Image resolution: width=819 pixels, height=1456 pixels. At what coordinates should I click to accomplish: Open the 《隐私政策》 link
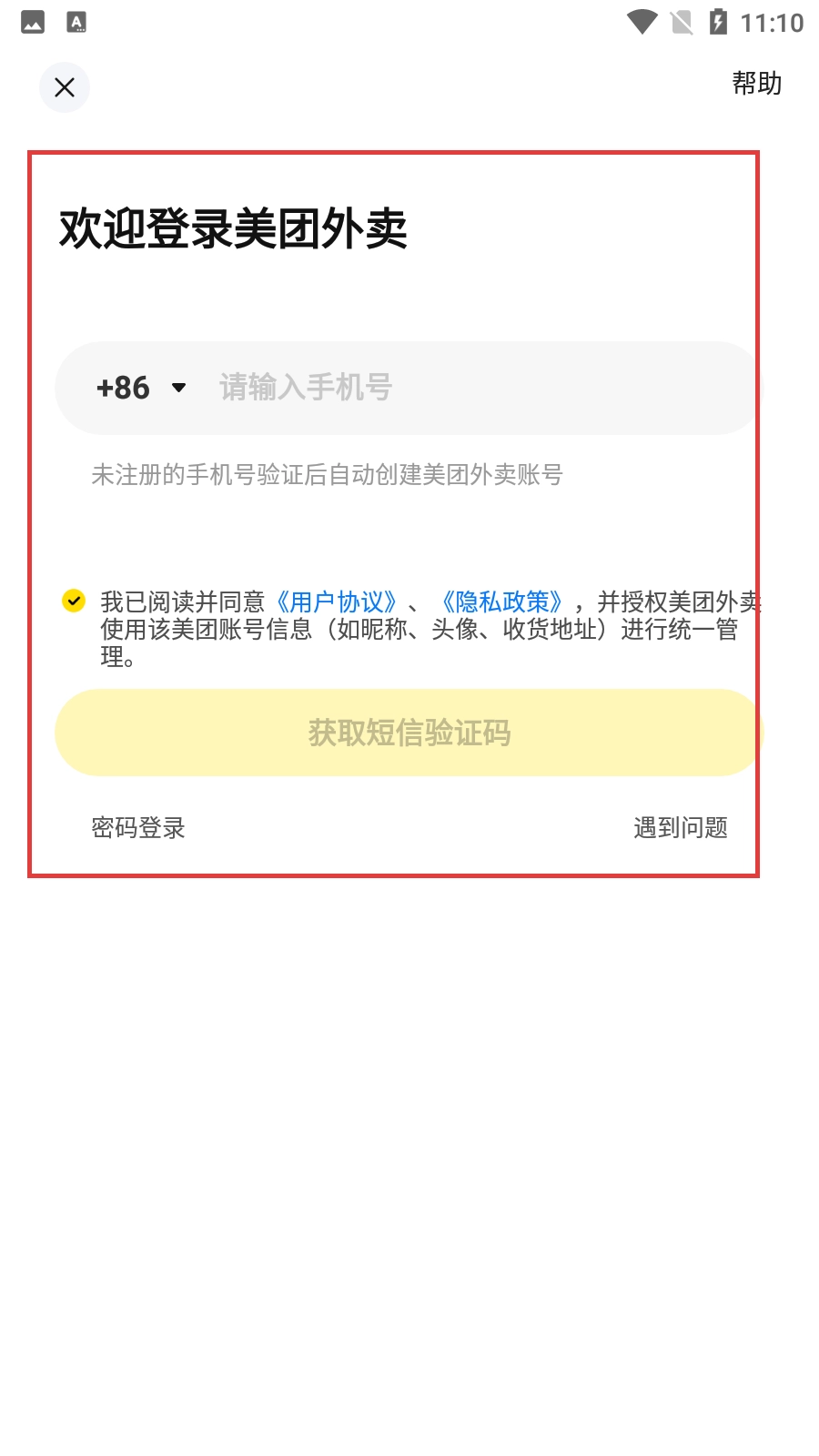point(501,602)
